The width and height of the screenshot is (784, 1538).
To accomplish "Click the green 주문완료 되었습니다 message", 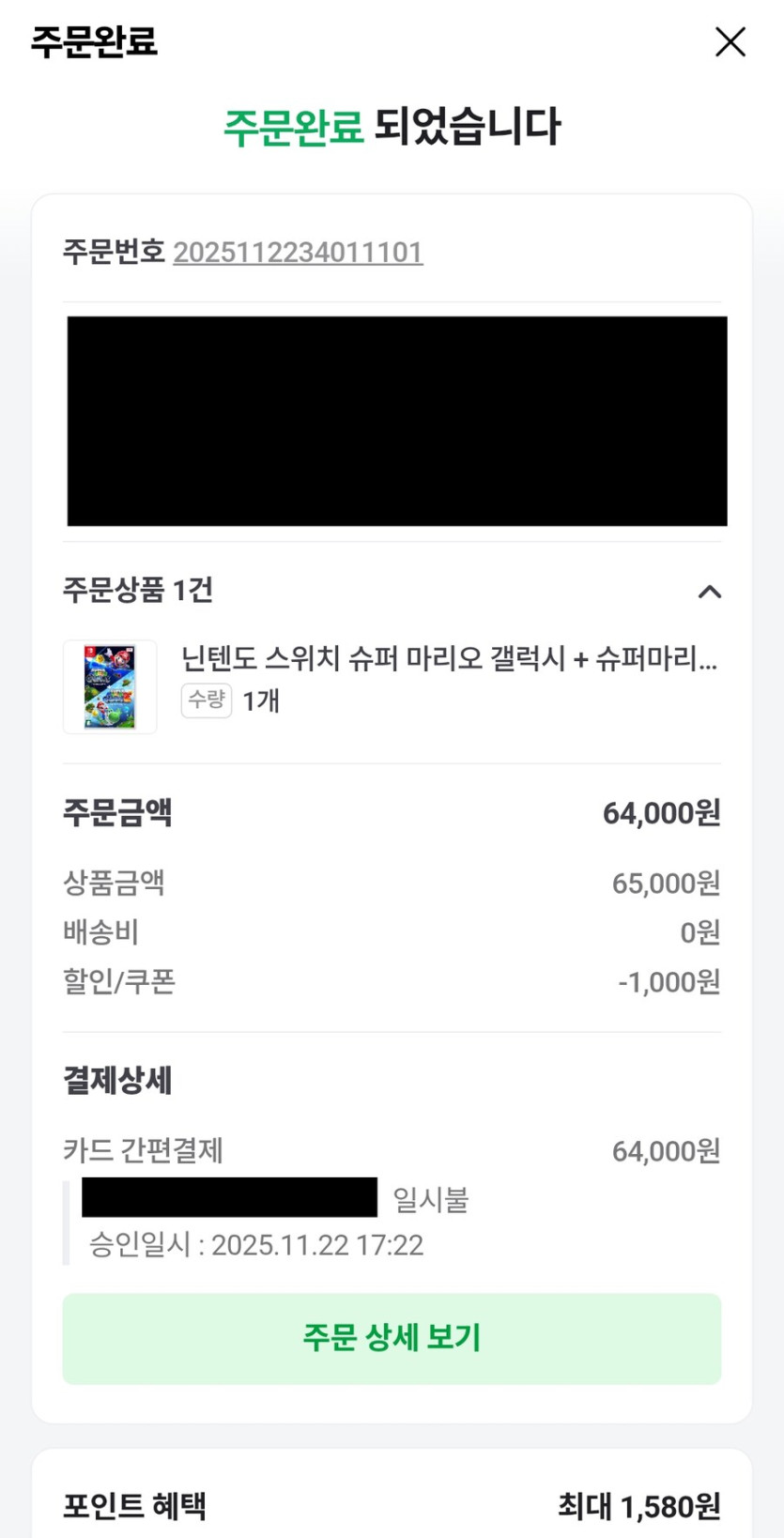I will (392, 129).
